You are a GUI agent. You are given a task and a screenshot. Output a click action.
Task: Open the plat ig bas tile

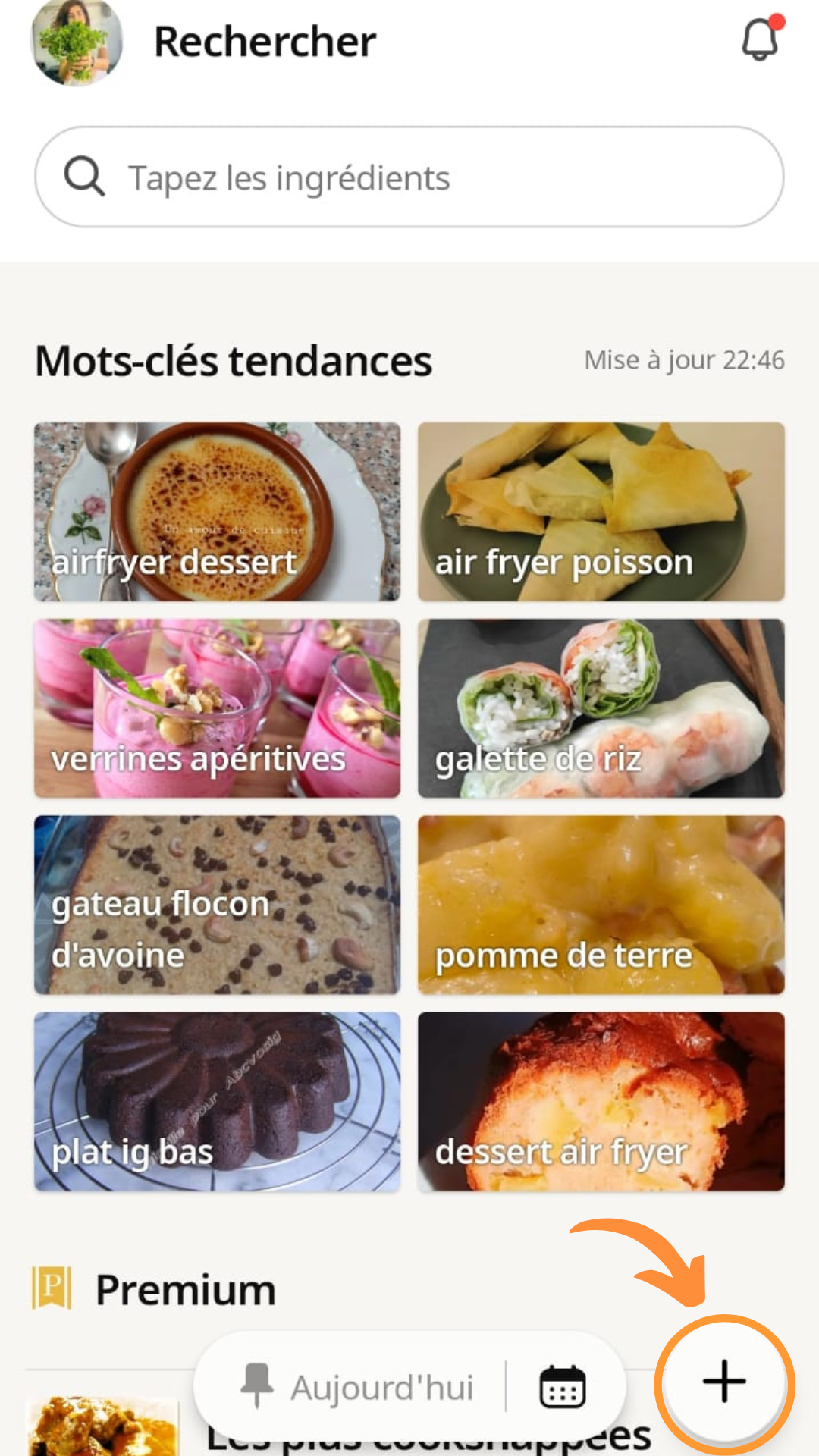[x=218, y=1101]
